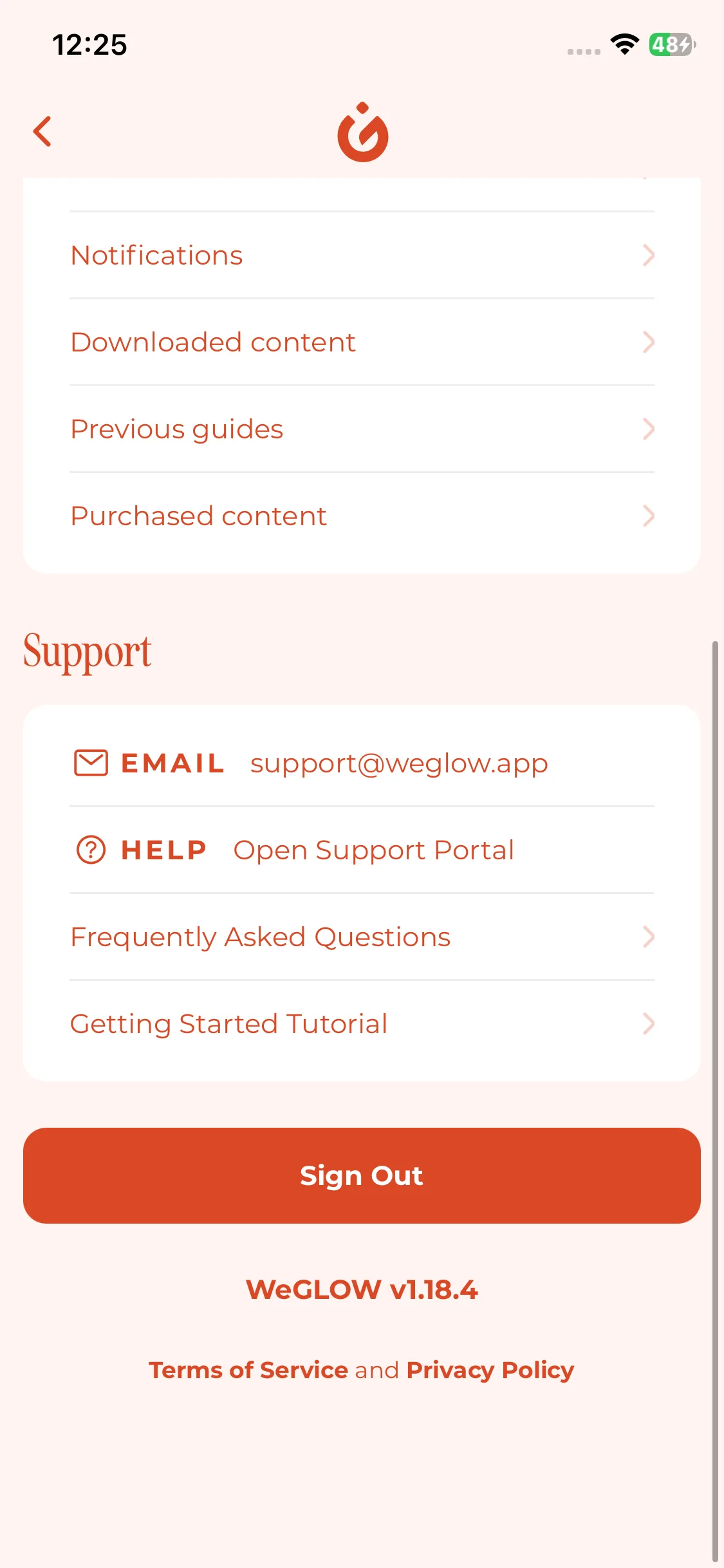
Task: Tap the Sign Out button
Action: [362, 1175]
